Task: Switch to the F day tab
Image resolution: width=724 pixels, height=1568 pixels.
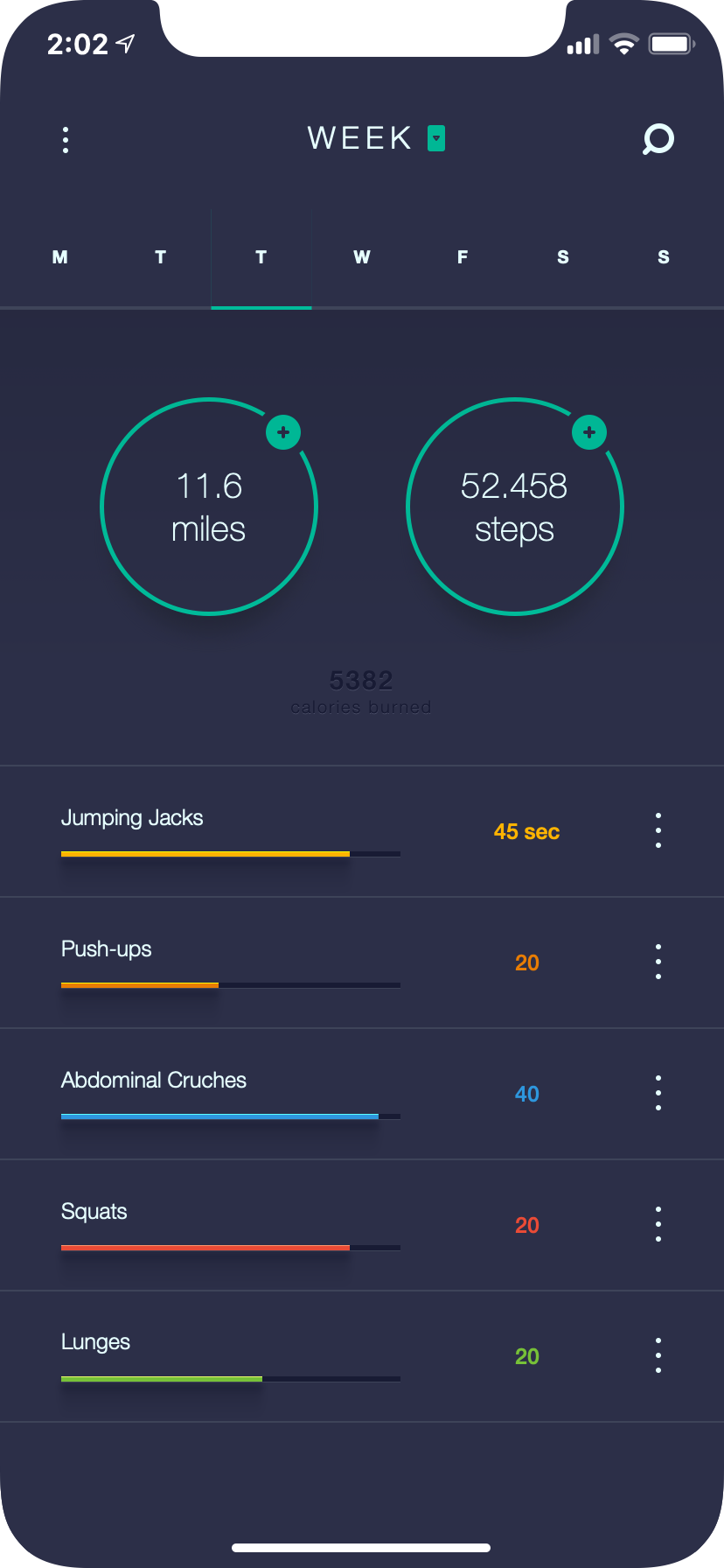Action: pos(462,257)
